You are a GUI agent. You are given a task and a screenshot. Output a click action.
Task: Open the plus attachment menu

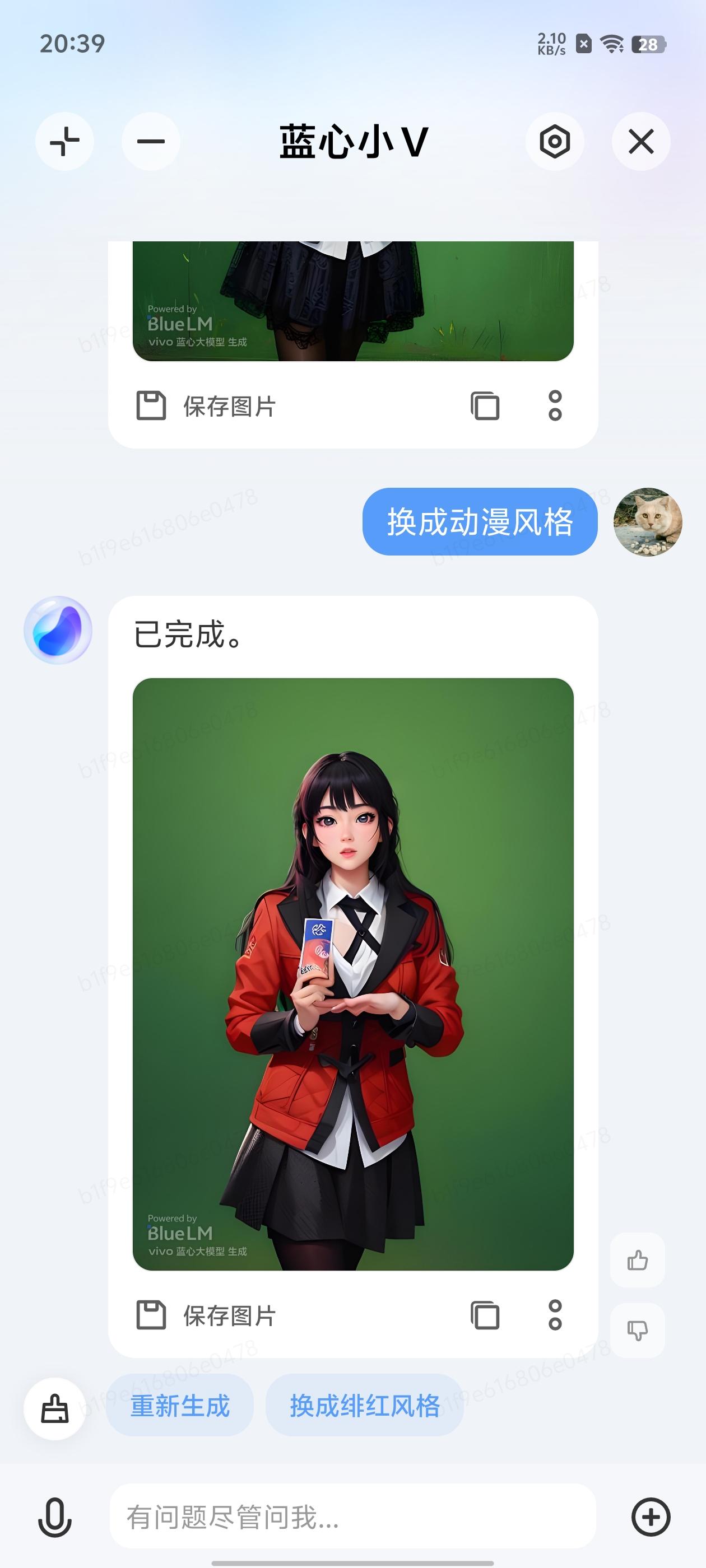(651, 1517)
